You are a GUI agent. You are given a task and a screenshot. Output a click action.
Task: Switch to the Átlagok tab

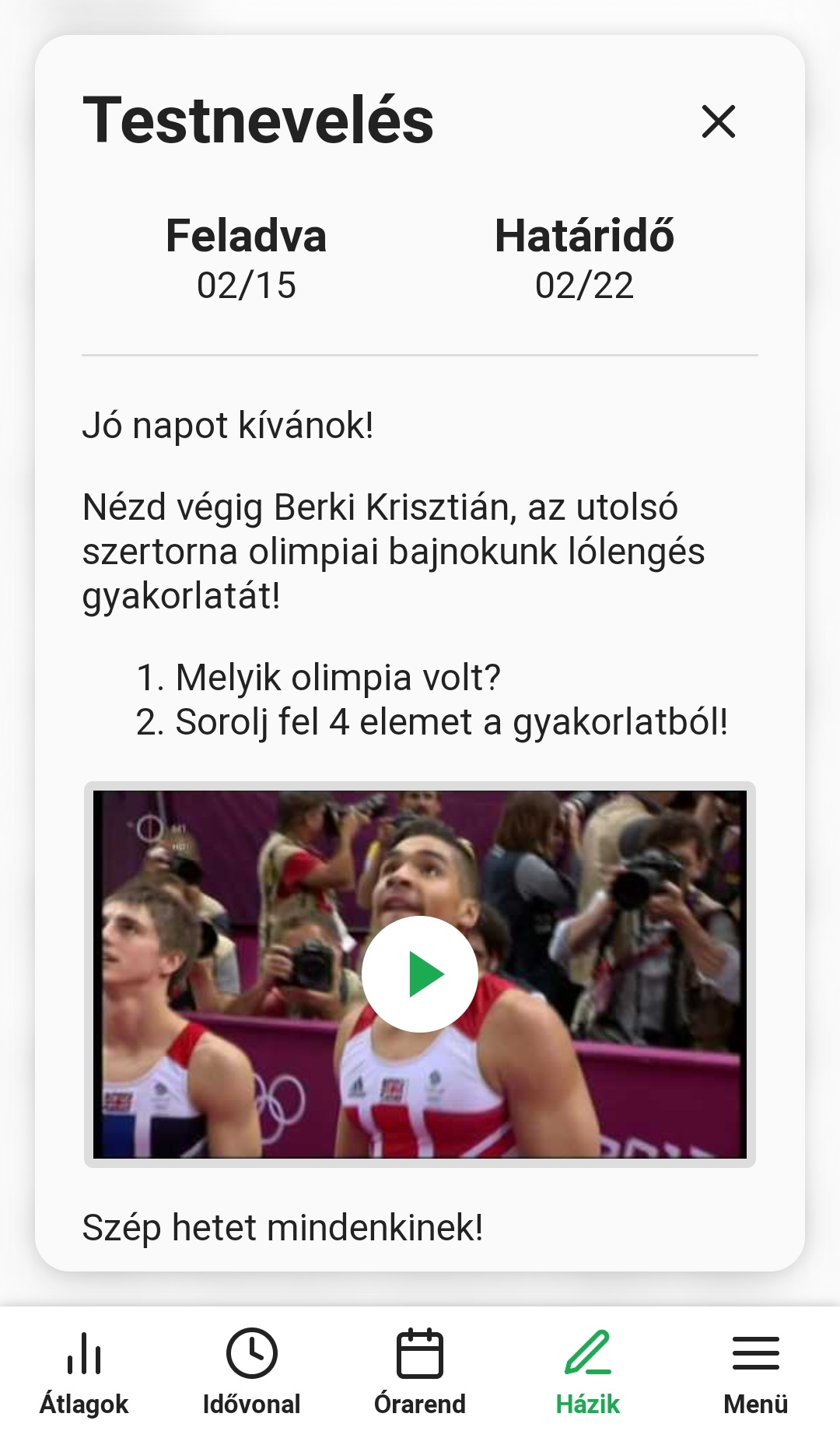tap(84, 1373)
